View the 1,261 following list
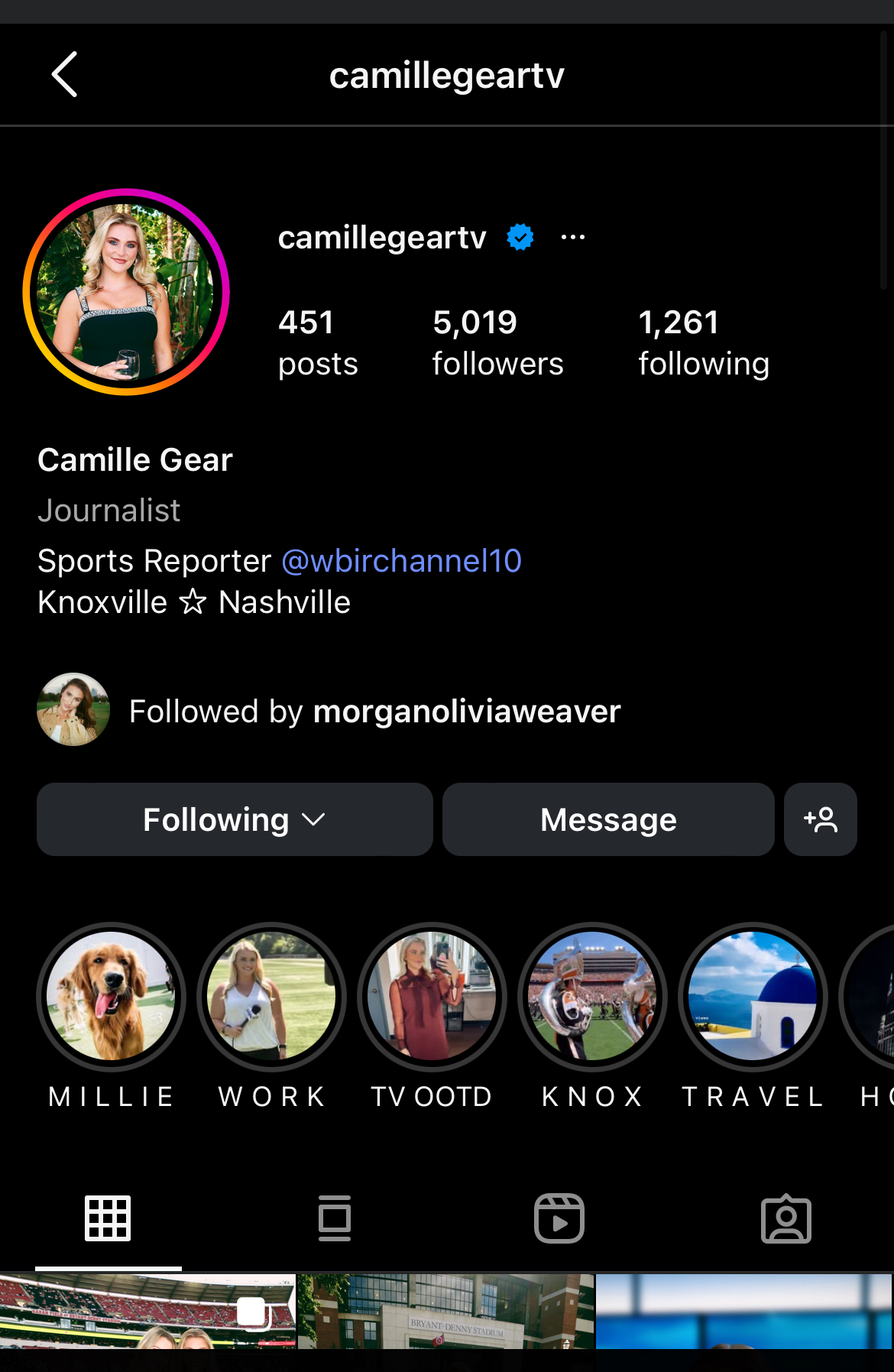Image resolution: width=894 pixels, height=1372 pixels. point(703,342)
